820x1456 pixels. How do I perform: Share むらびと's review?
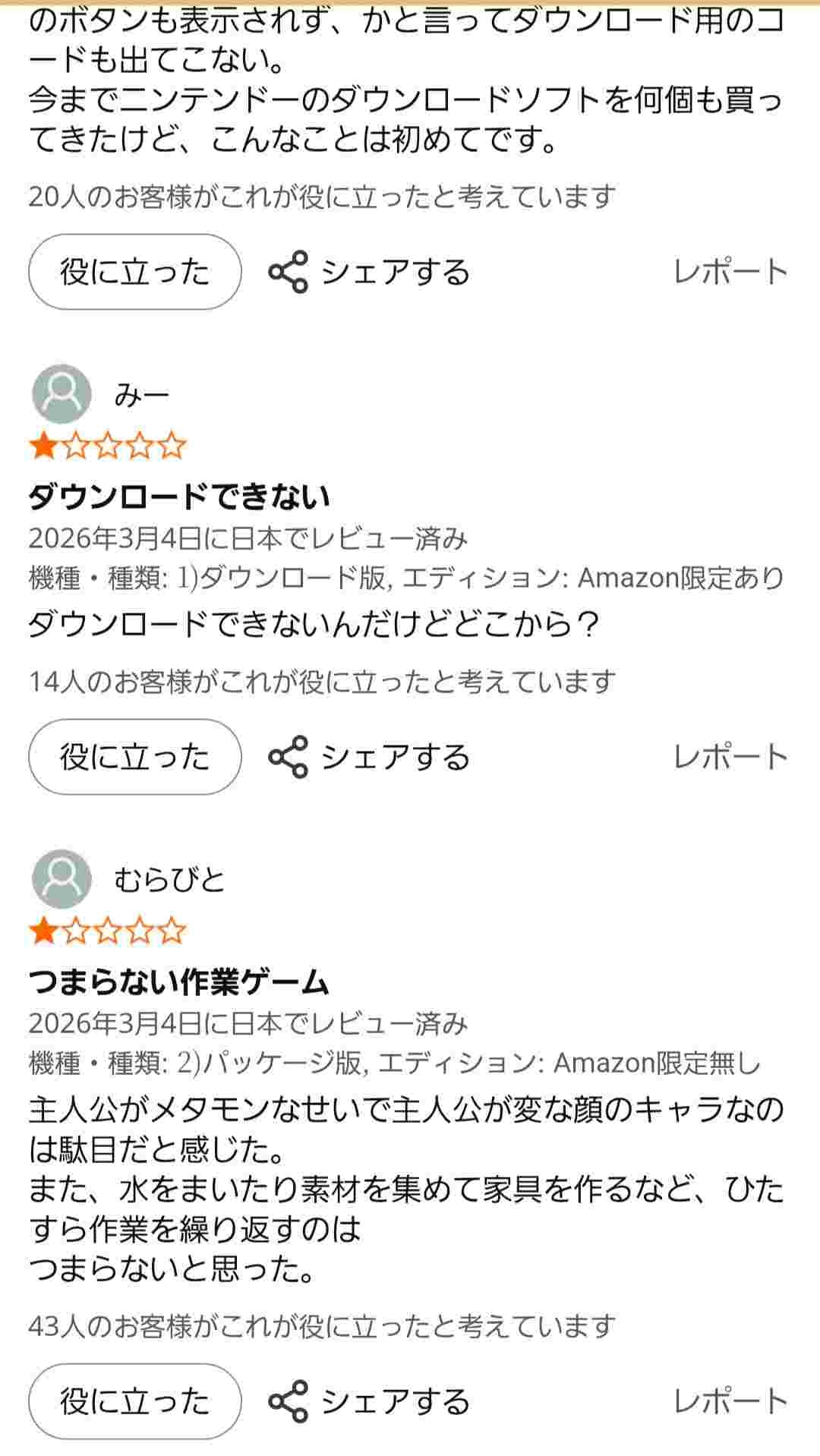[370, 1401]
